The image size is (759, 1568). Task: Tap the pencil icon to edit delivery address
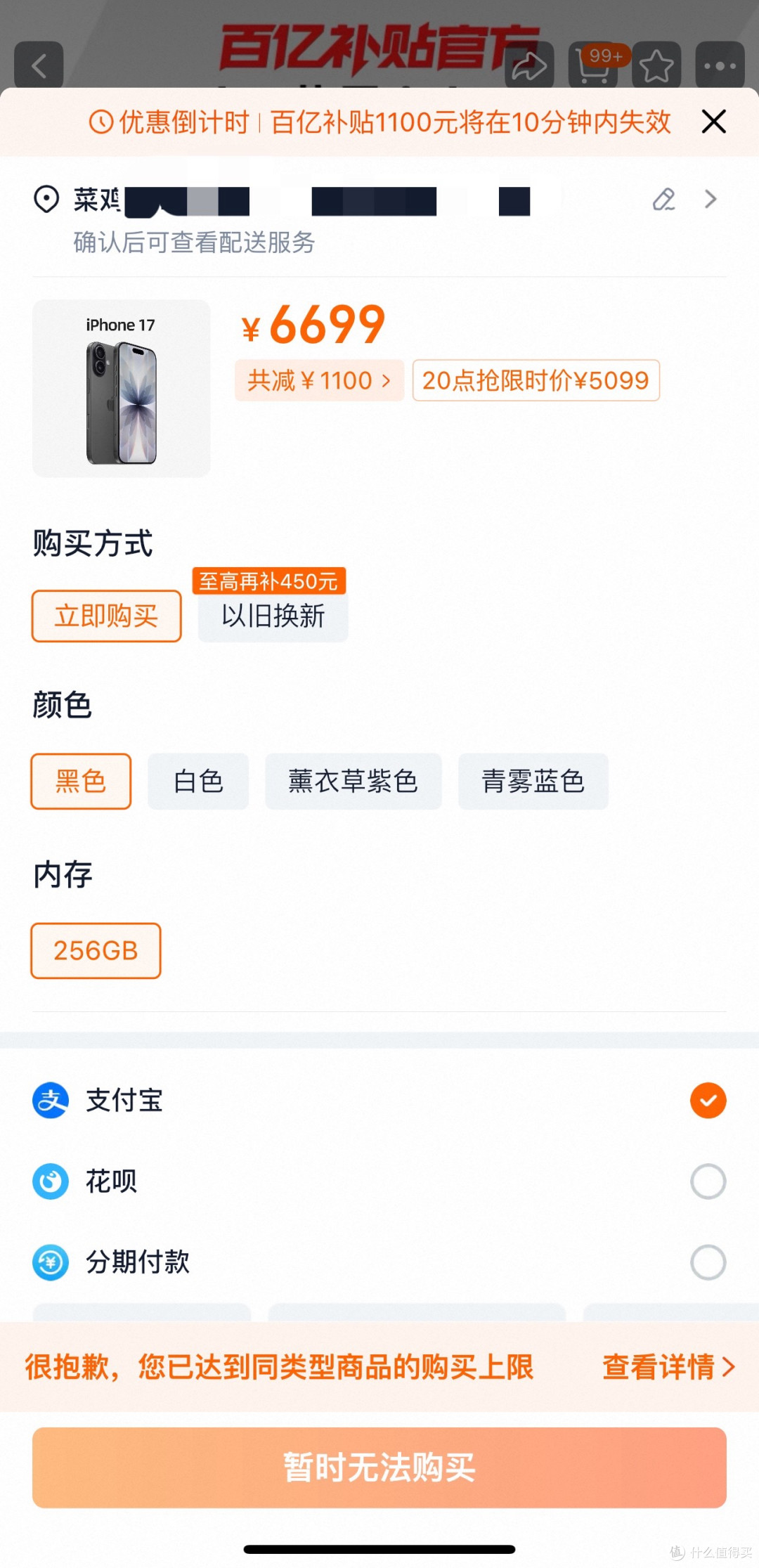tap(663, 200)
